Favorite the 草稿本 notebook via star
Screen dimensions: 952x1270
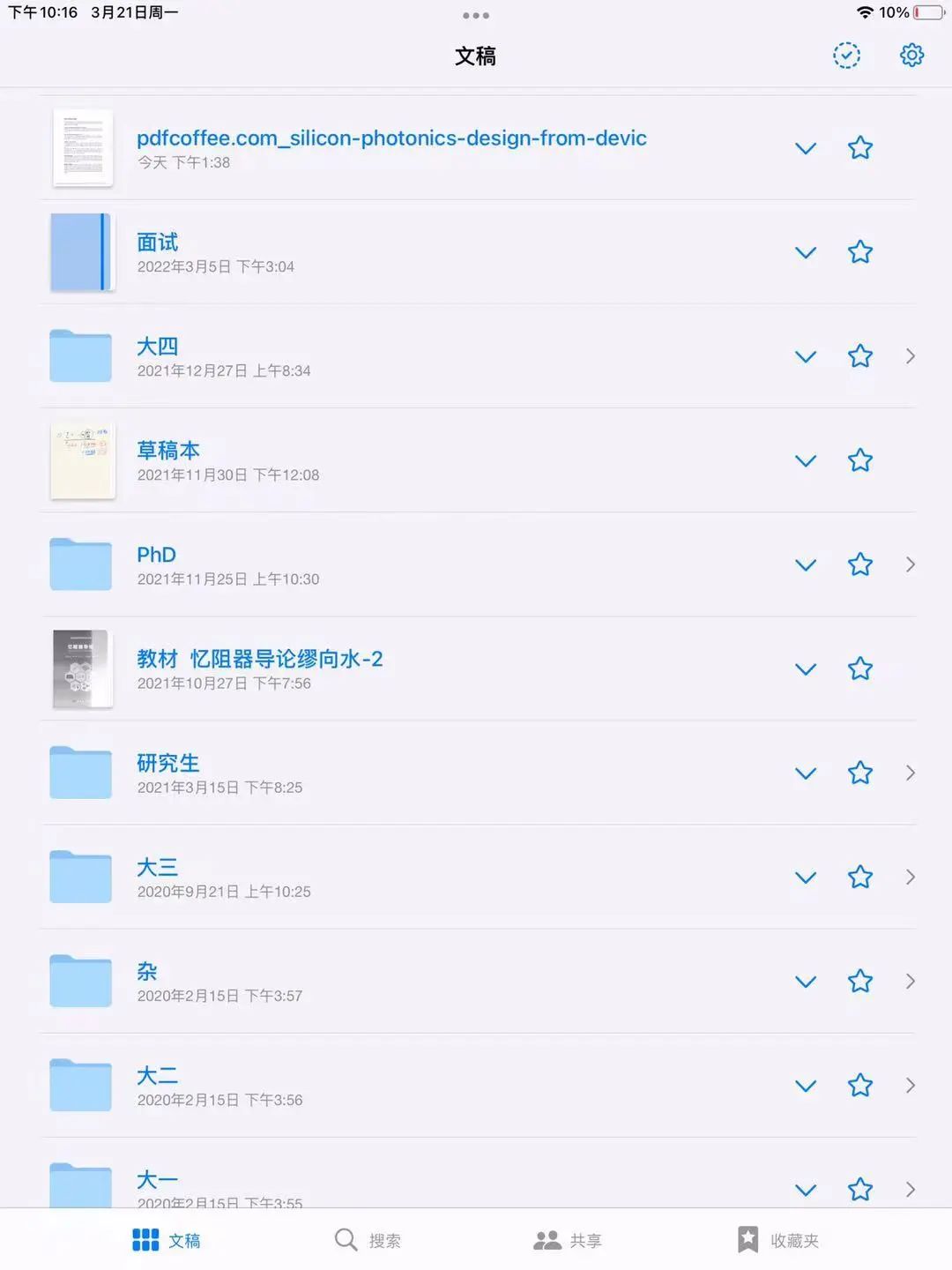coord(859,460)
